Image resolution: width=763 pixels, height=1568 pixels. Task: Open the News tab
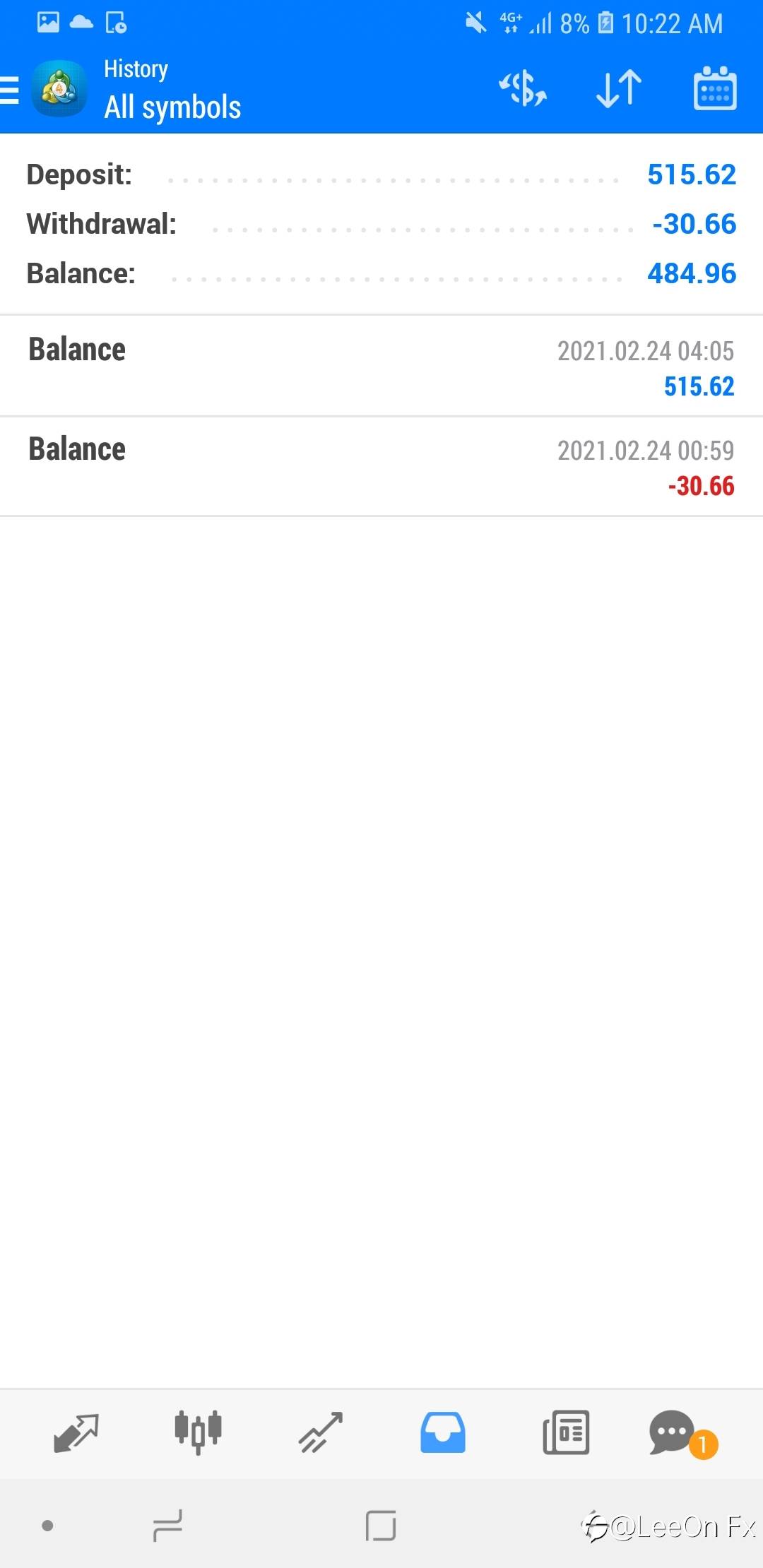point(566,1433)
